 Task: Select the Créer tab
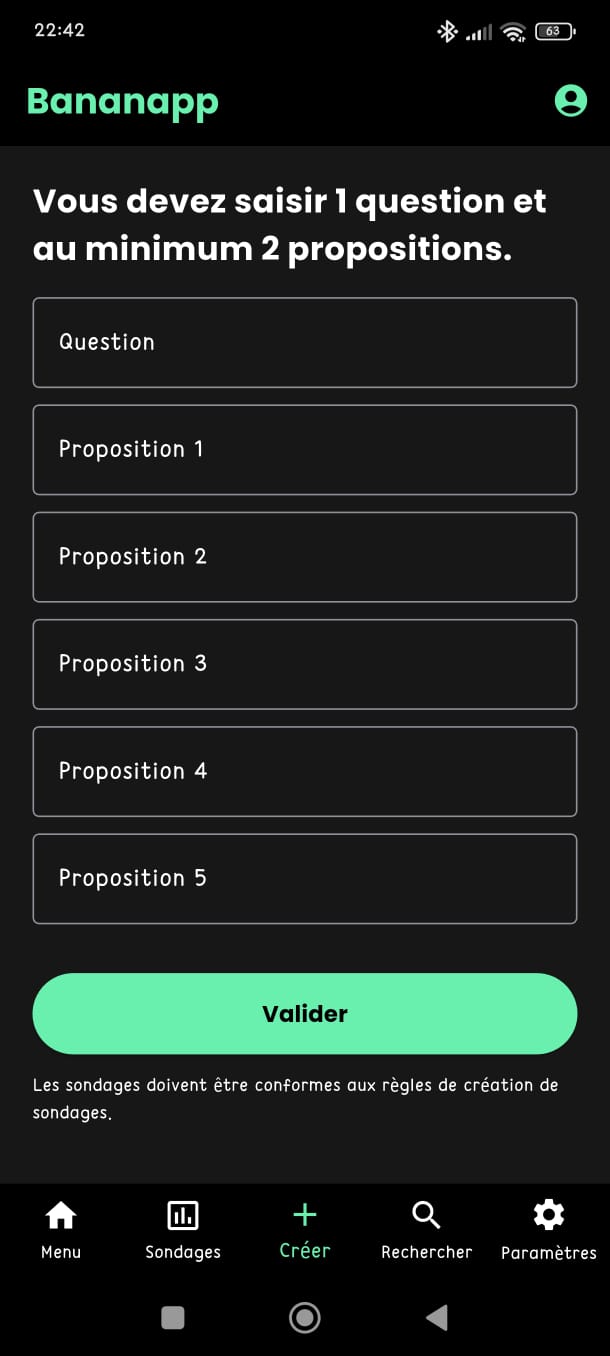click(305, 1230)
